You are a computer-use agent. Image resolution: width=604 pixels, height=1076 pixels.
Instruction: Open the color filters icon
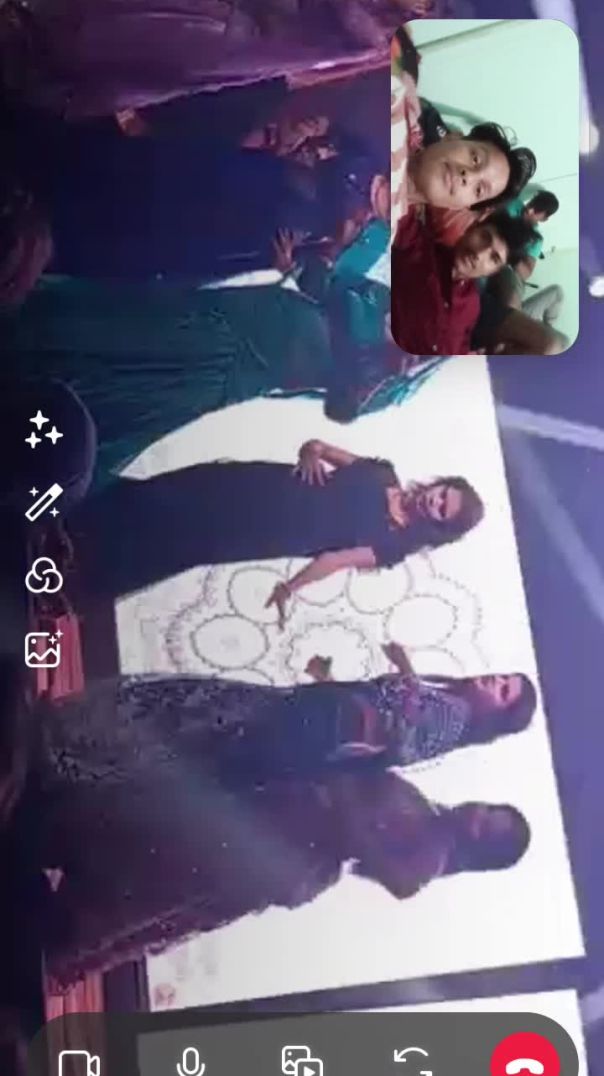pyautogui.click(x=44, y=576)
